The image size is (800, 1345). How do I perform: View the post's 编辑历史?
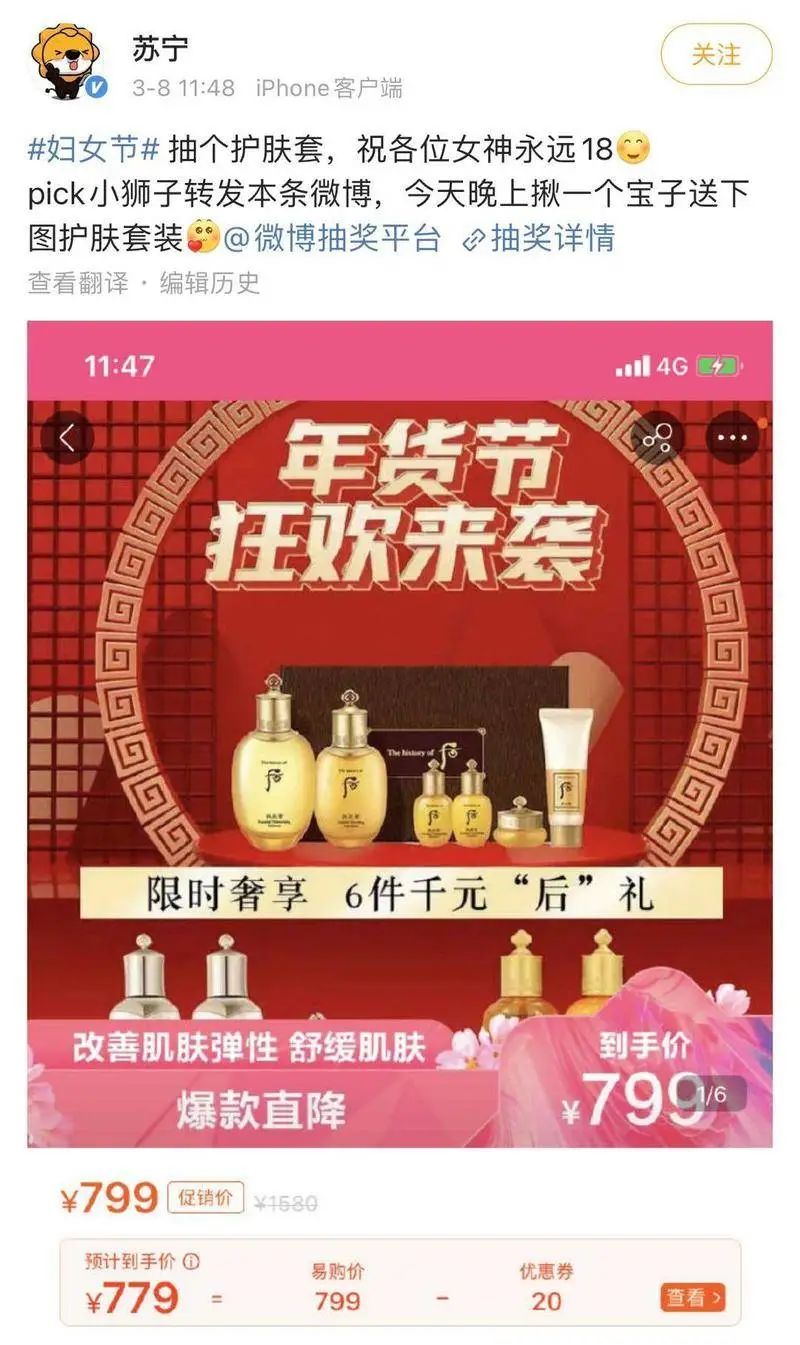click(x=210, y=283)
